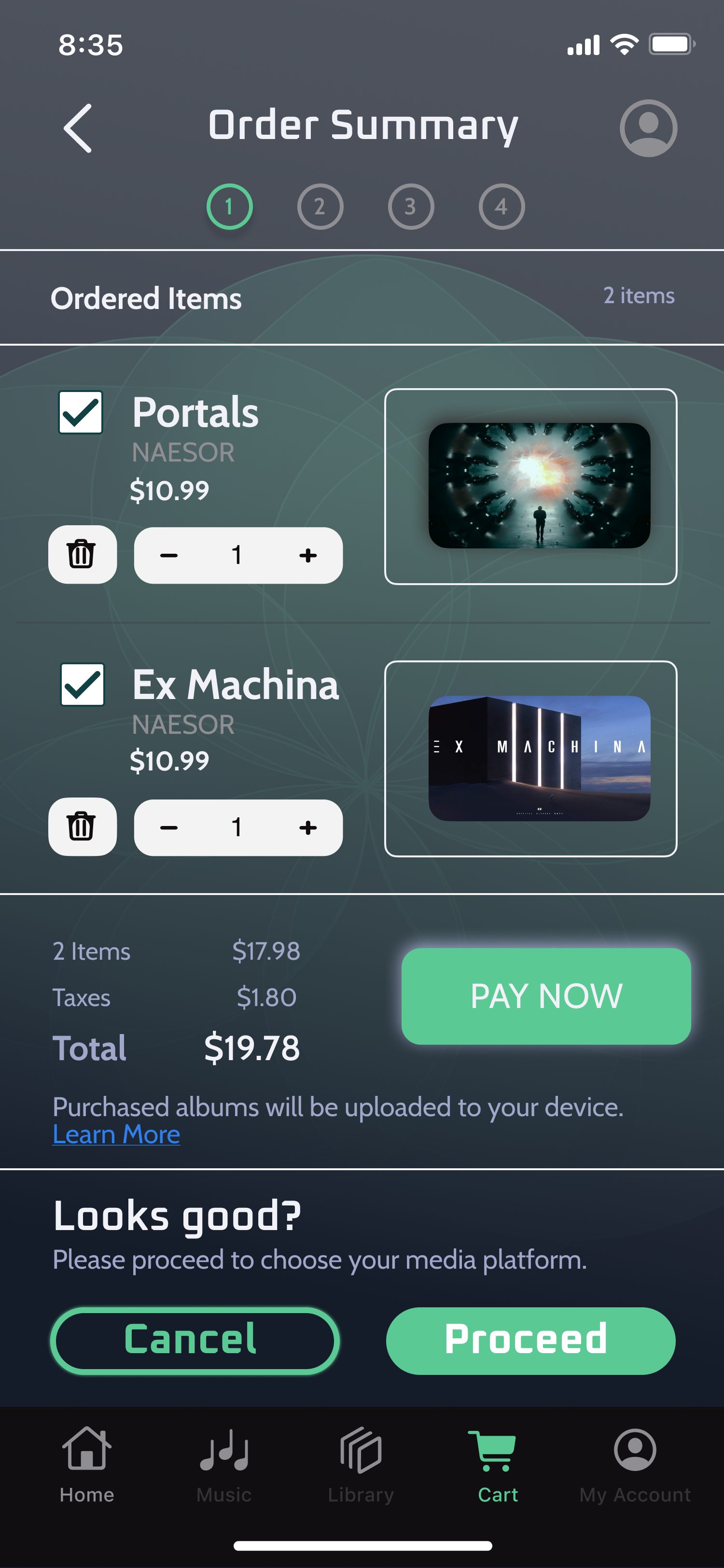Increase Ex Machina quantity with plus
724x1568 pixels.
coord(308,827)
